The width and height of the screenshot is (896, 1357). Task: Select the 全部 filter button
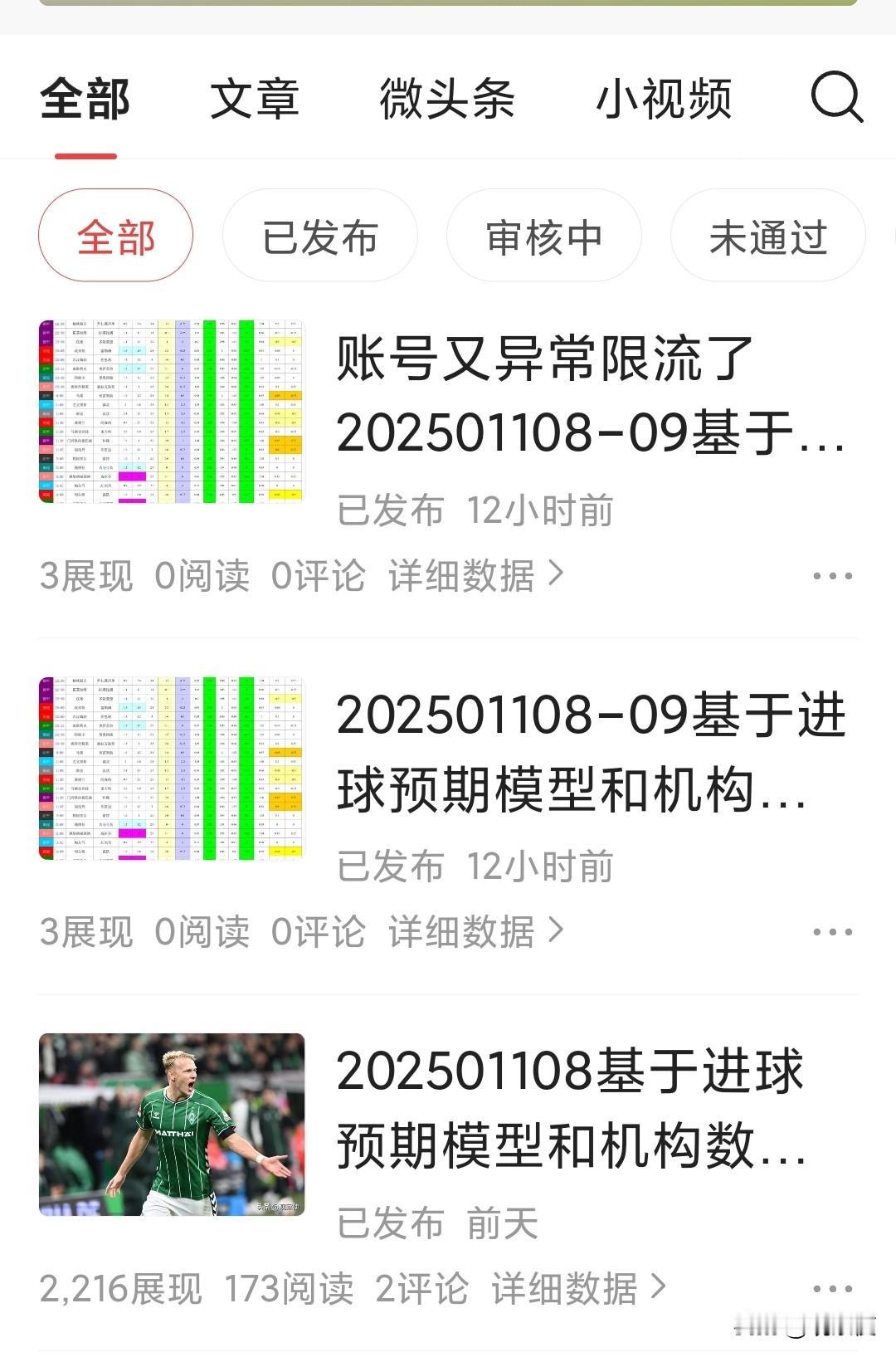(x=115, y=236)
